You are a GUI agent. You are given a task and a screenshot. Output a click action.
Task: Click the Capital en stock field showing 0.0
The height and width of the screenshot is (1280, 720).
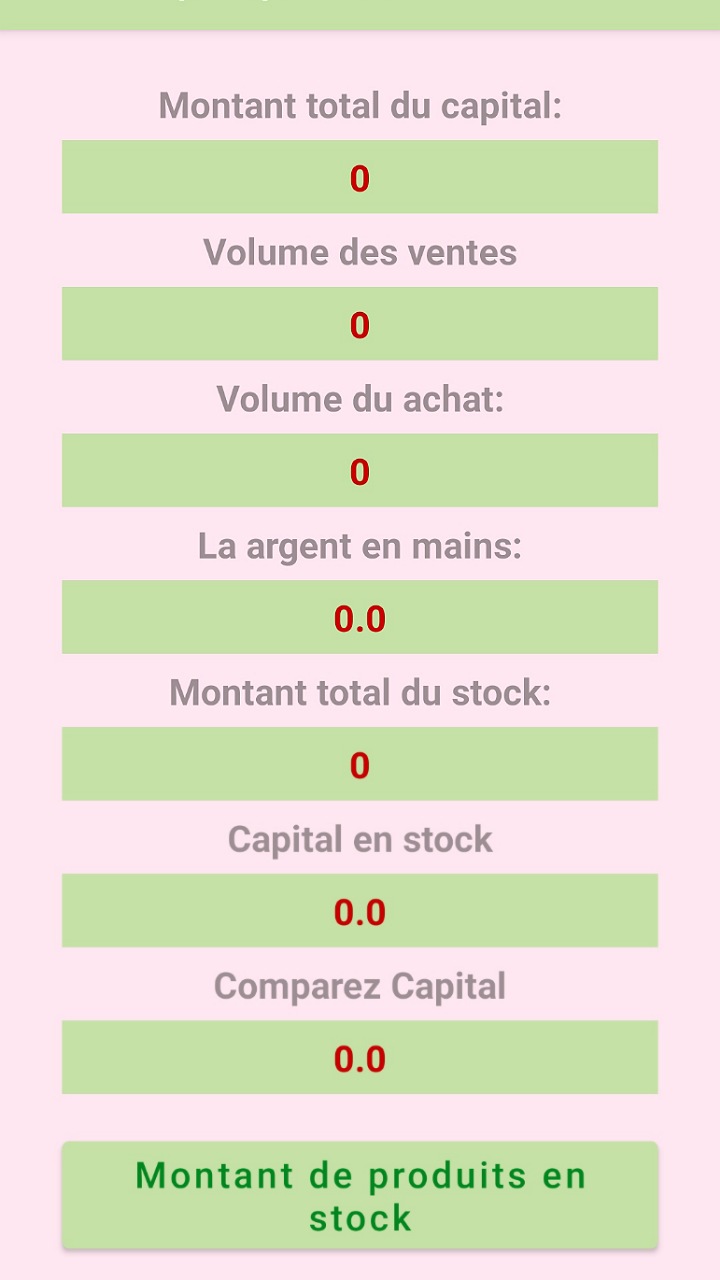(x=360, y=910)
